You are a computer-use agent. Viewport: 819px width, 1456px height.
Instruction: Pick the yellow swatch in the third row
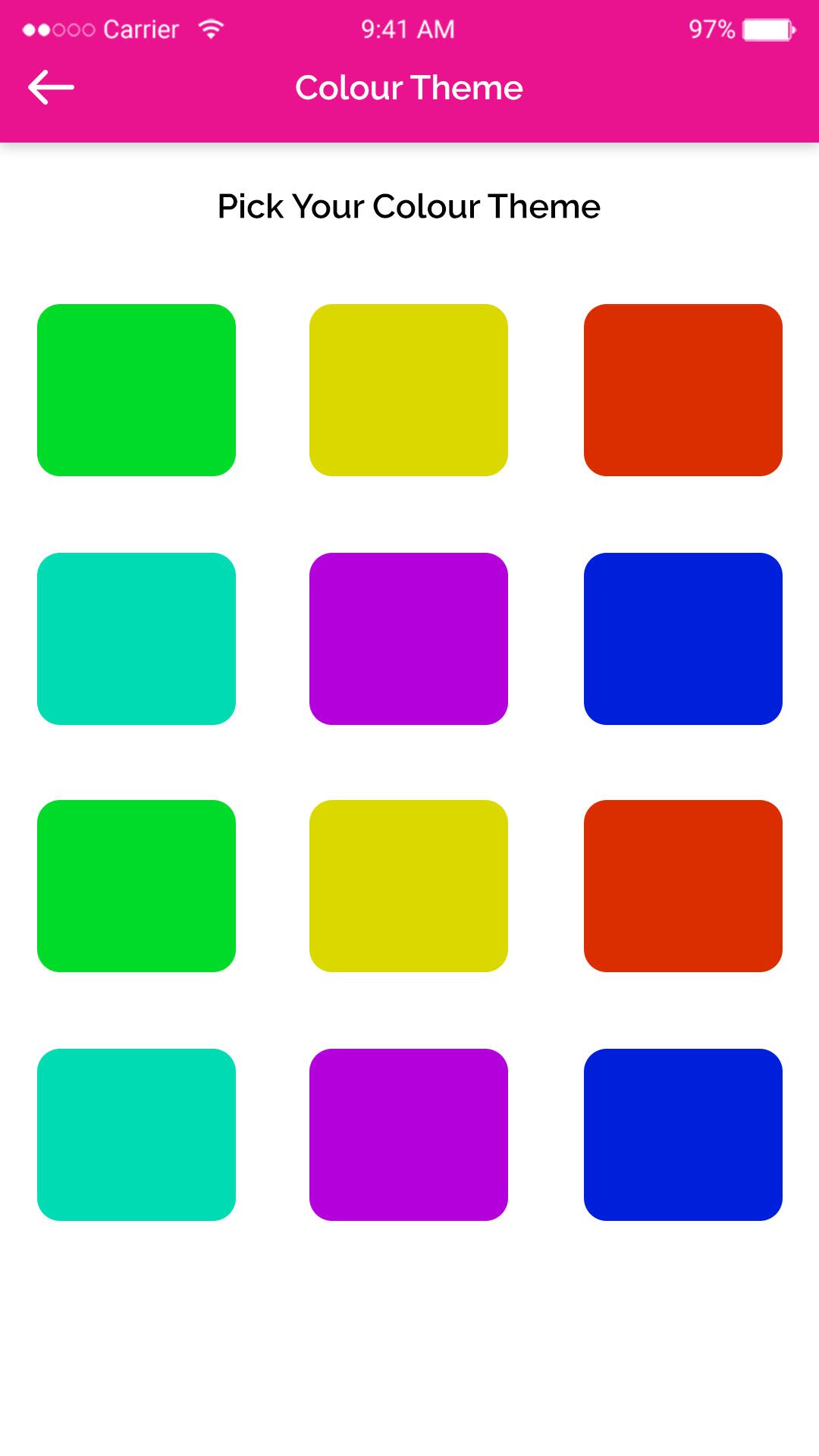click(x=409, y=886)
